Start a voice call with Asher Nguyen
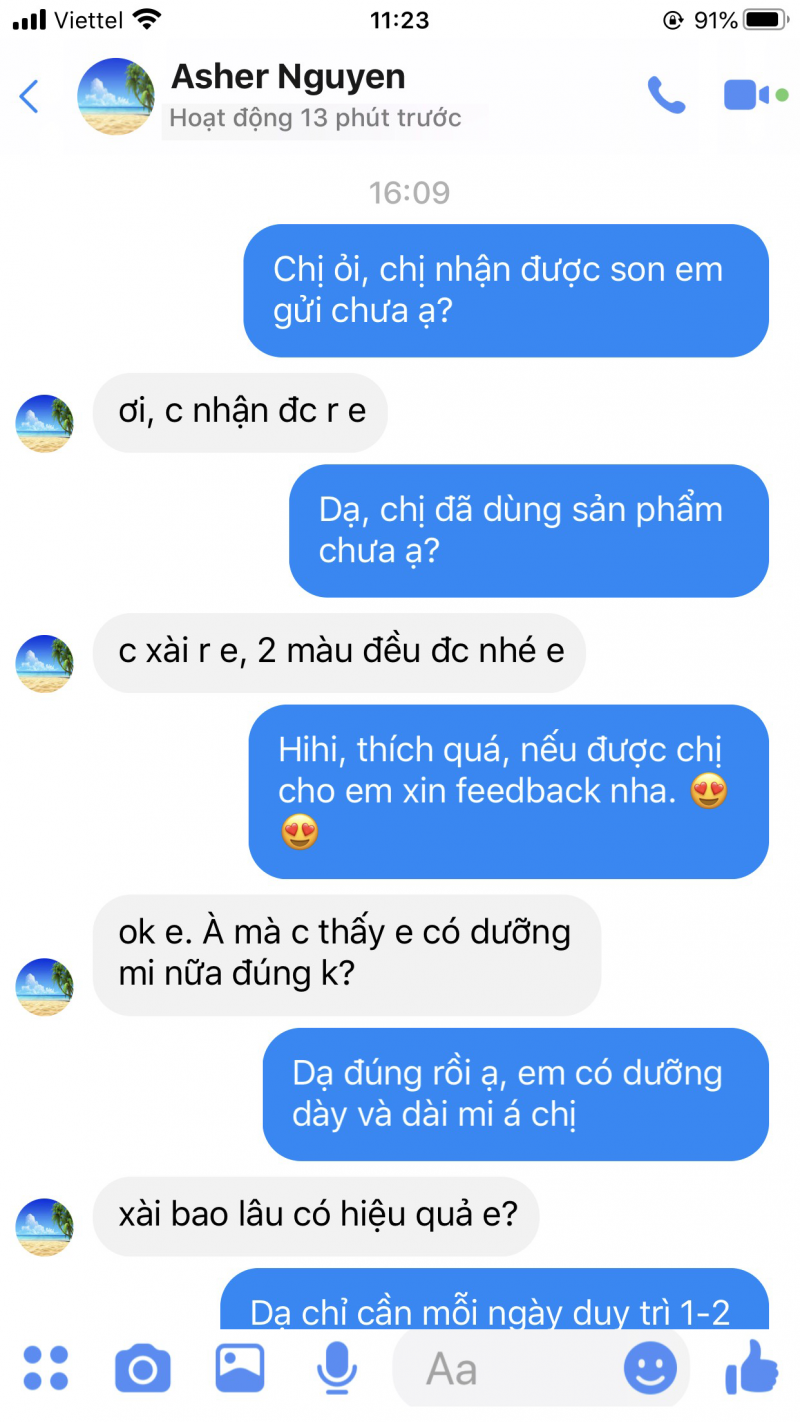800x1422 pixels. [x=666, y=96]
